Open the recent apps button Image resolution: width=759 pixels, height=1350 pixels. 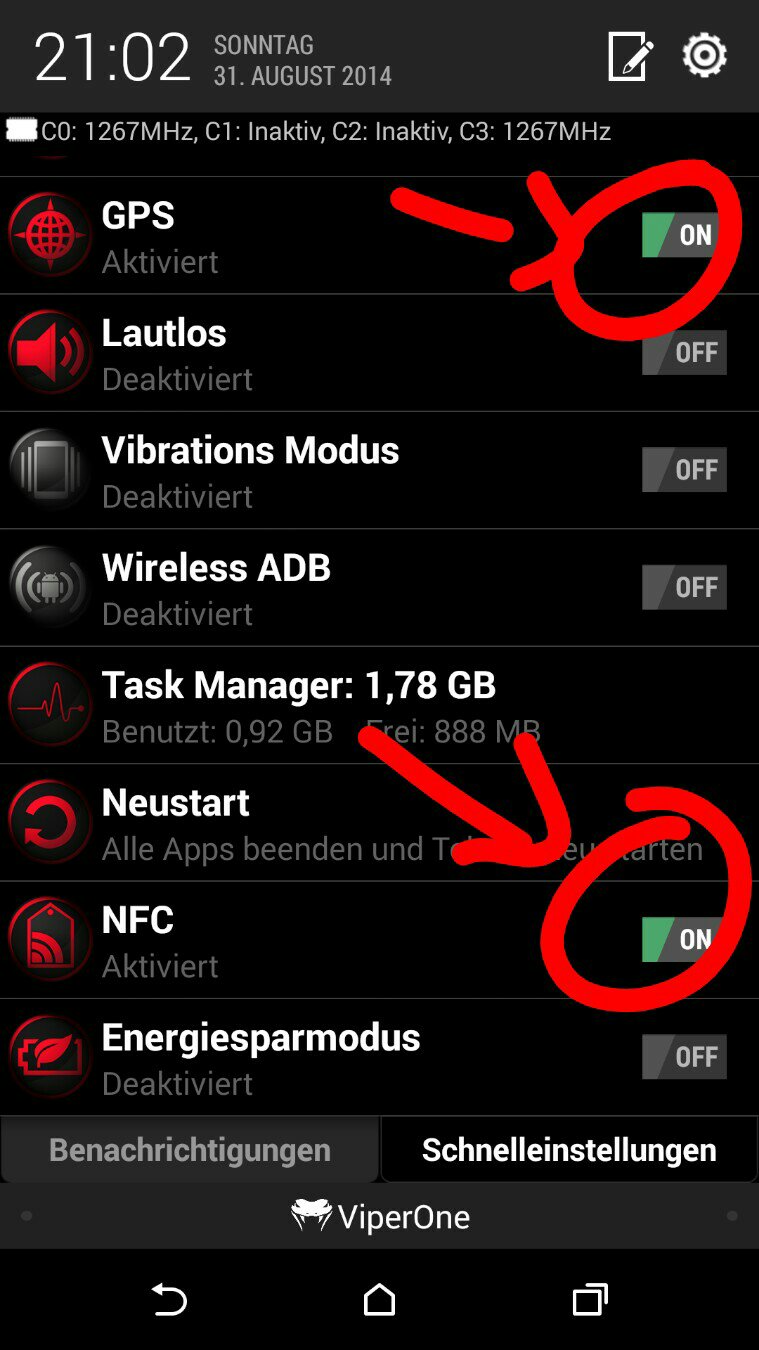[x=590, y=1299]
